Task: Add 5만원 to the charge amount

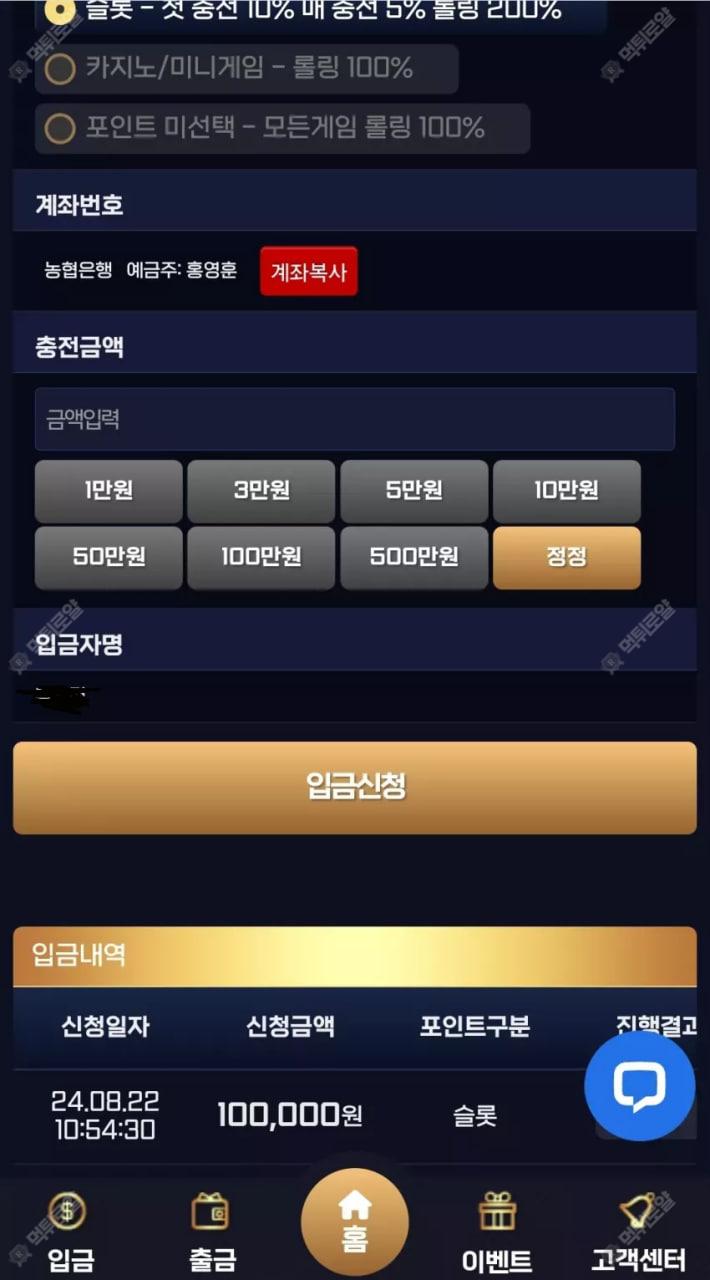Action: coord(414,491)
